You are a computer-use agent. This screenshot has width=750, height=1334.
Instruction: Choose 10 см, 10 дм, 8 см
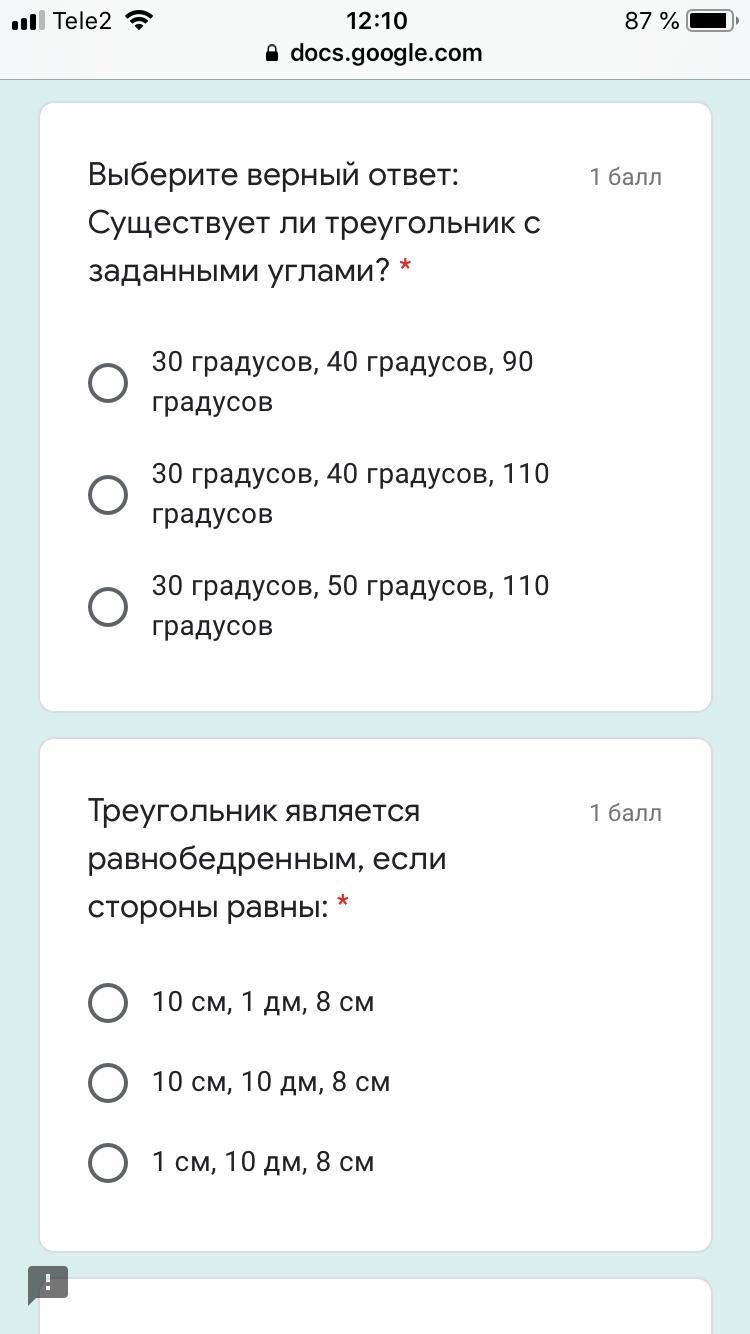(x=108, y=1082)
